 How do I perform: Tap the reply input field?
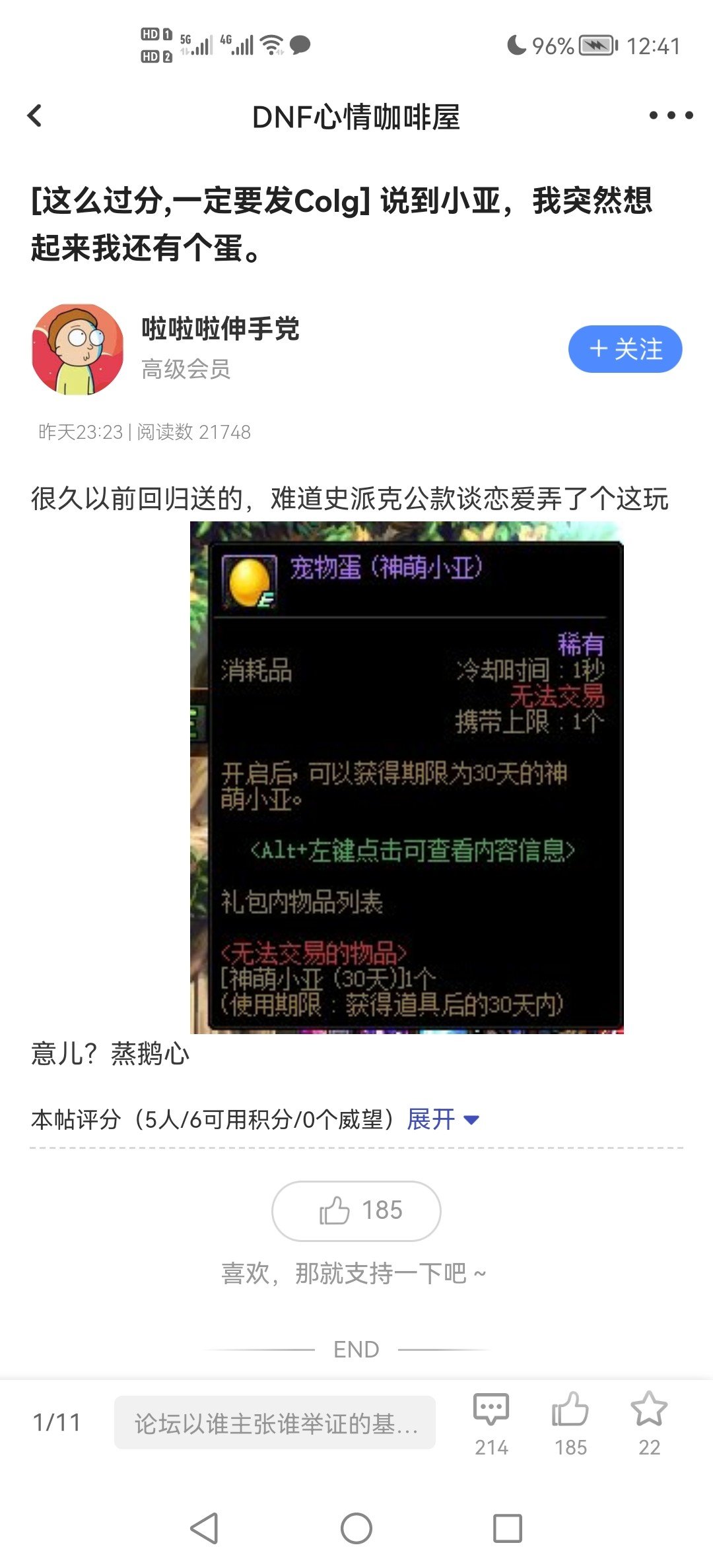coord(275,1422)
